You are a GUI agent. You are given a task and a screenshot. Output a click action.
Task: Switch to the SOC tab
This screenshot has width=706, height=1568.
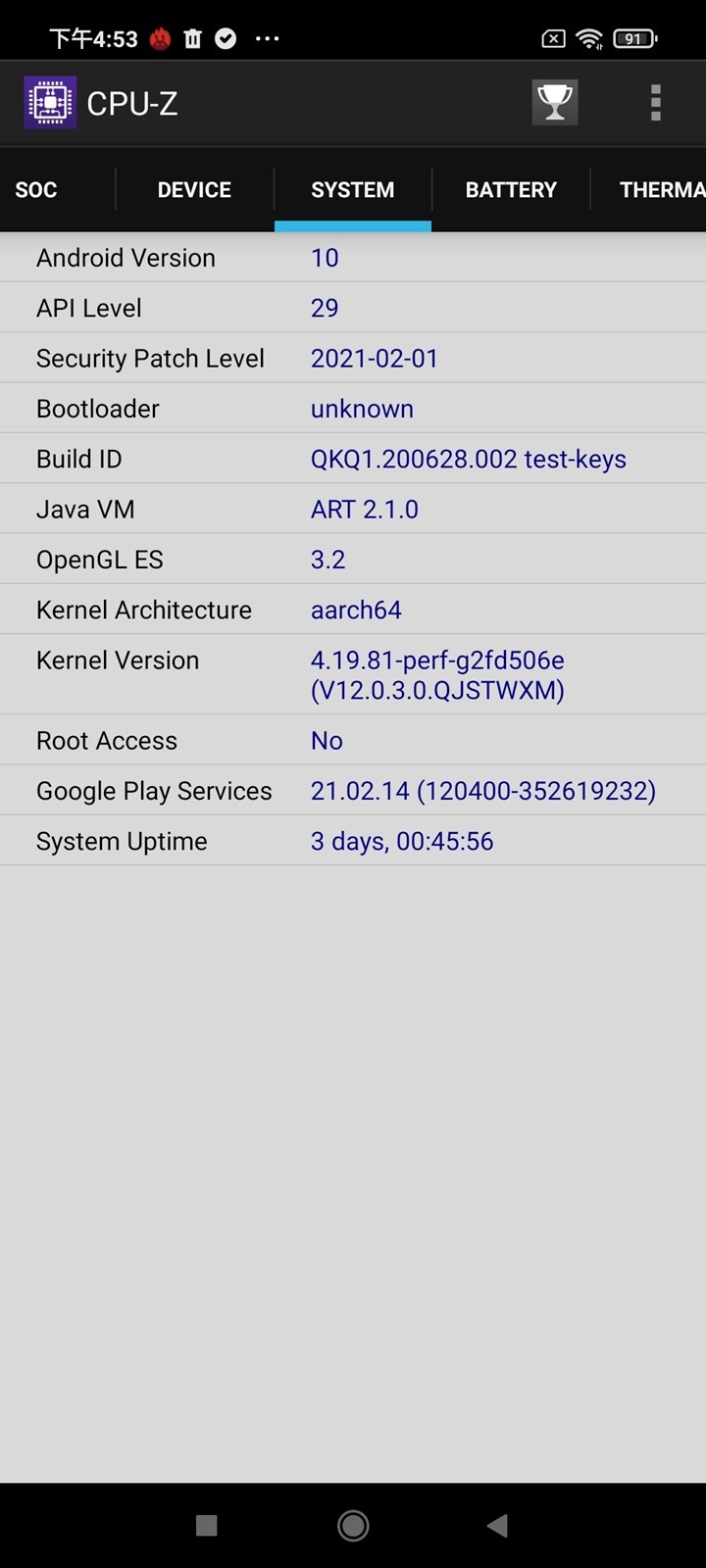pyautogui.click(x=36, y=190)
